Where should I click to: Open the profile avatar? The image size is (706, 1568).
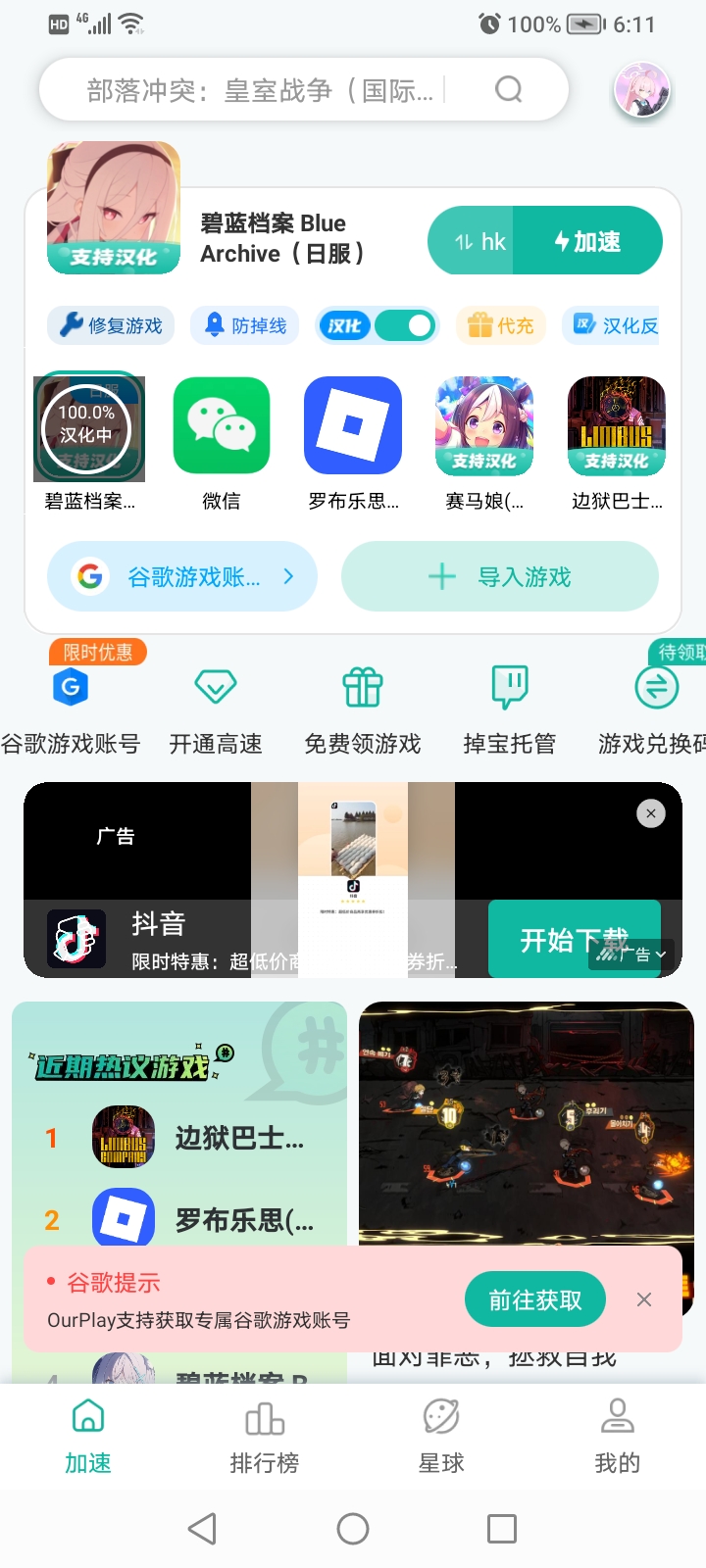(x=641, y=90)
